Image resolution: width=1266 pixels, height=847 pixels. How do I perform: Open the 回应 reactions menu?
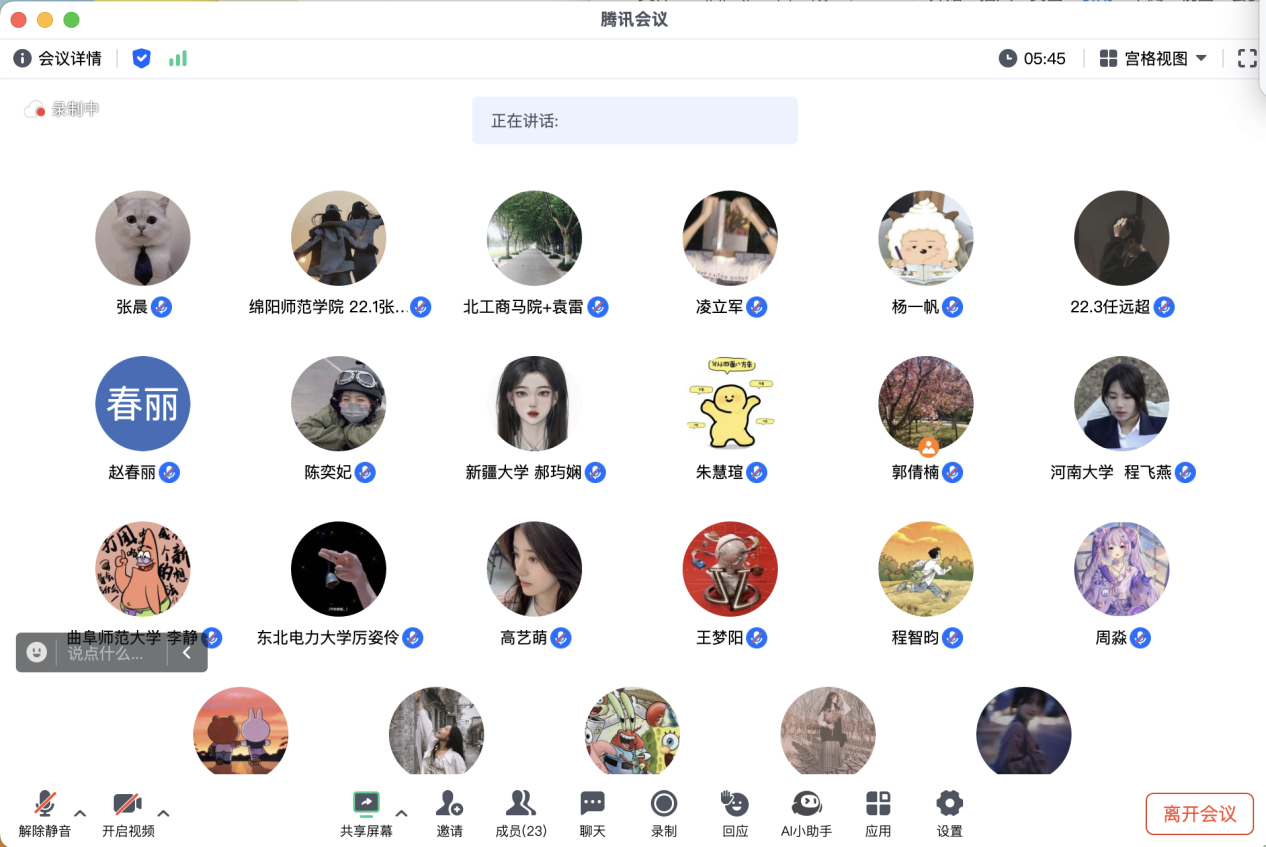[735, 812]
